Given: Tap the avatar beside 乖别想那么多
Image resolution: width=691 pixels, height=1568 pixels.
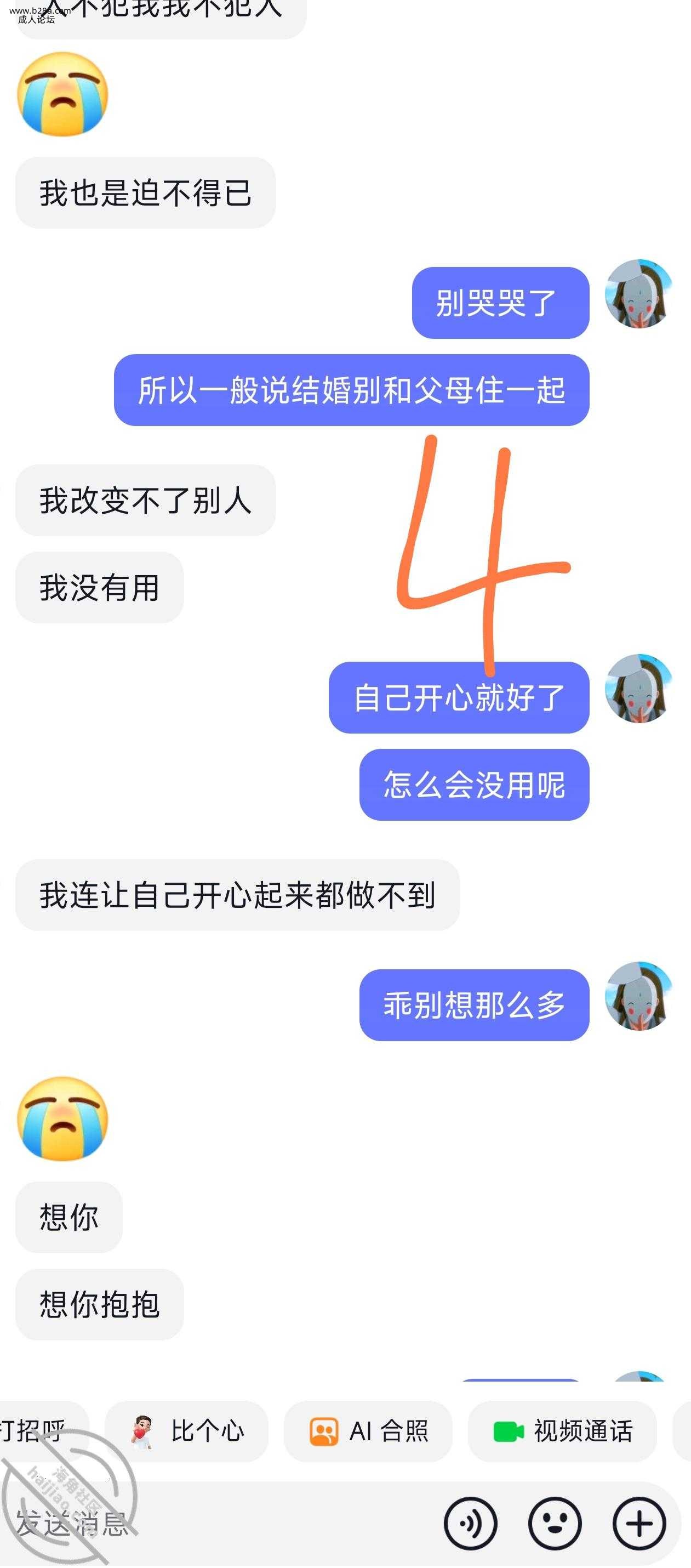Looking at the screenshot, I should (x=639, y=996).
